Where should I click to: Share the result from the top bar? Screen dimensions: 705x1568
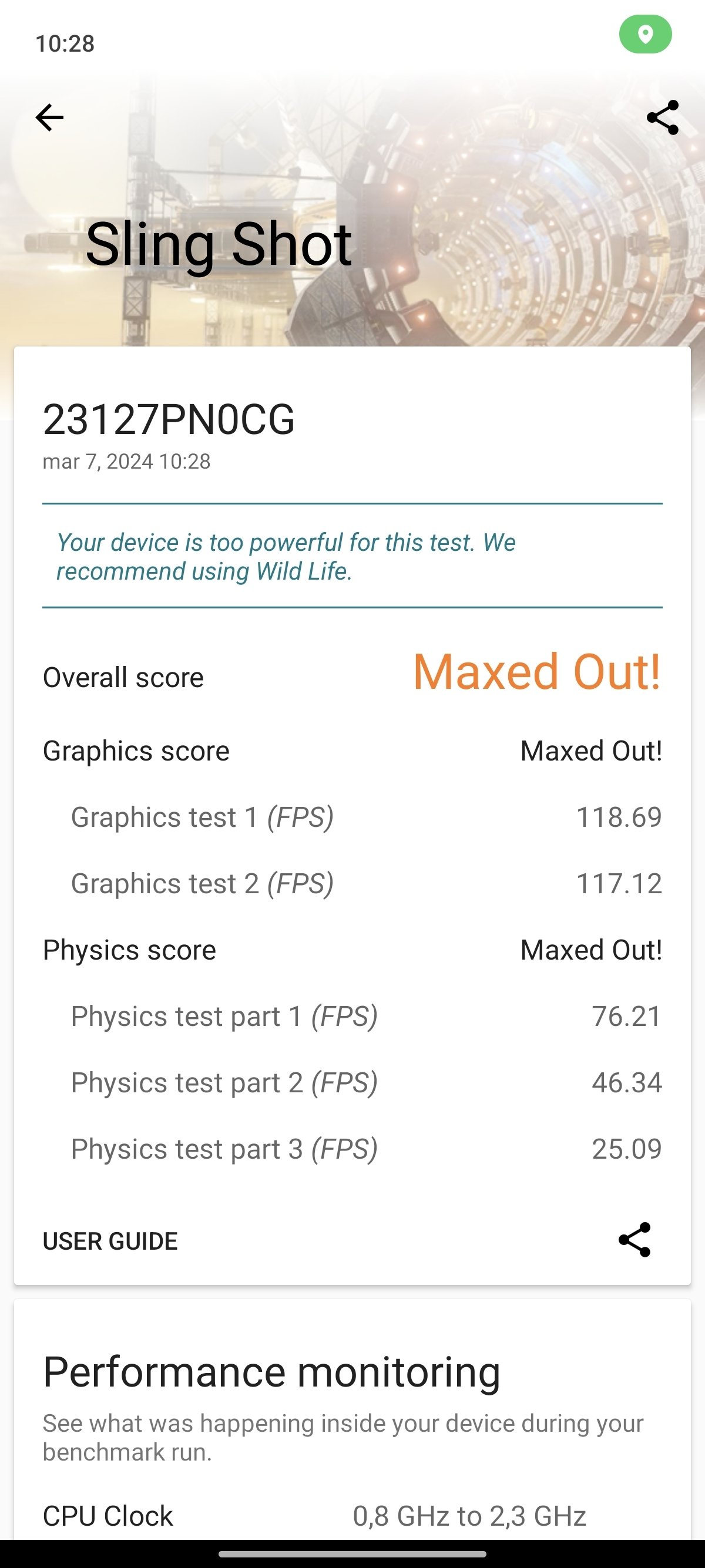(662, 117)
